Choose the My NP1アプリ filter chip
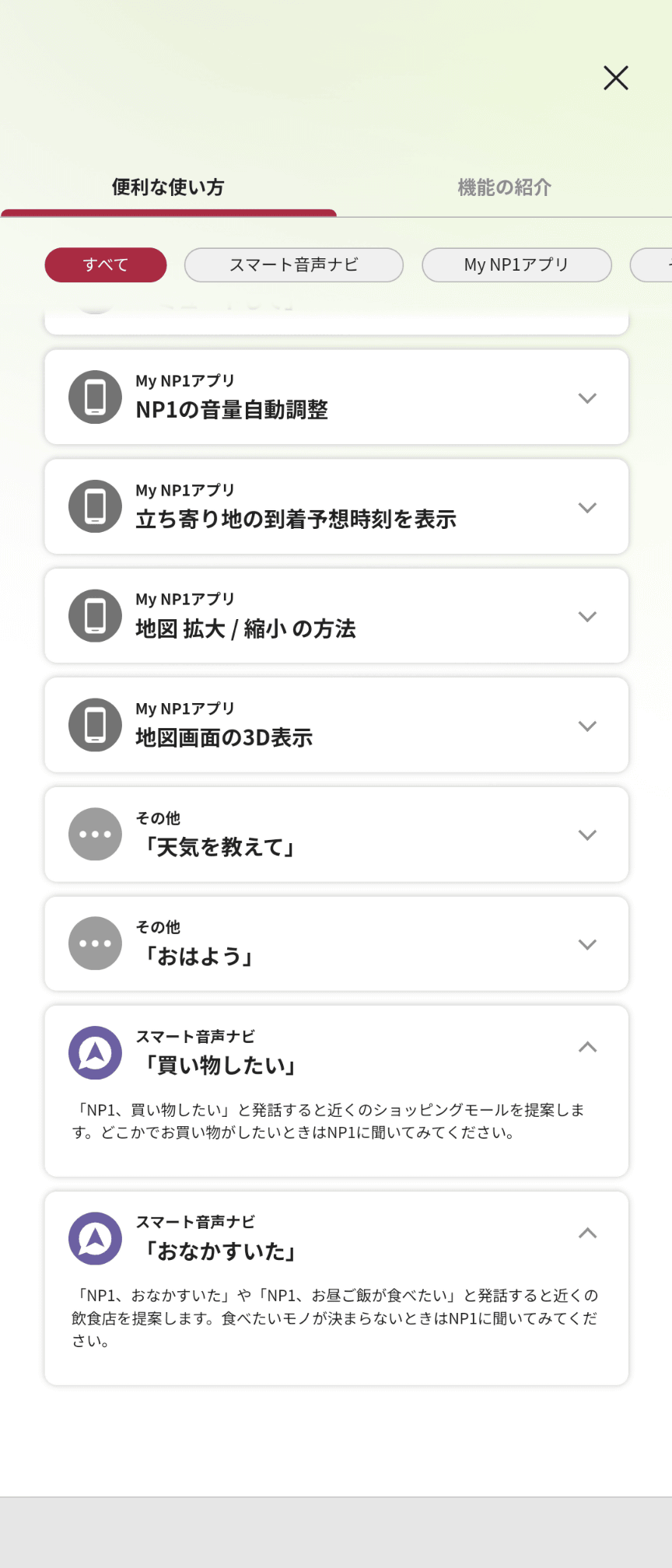This screenshot has height=1568, width=672. pos(516,264)
